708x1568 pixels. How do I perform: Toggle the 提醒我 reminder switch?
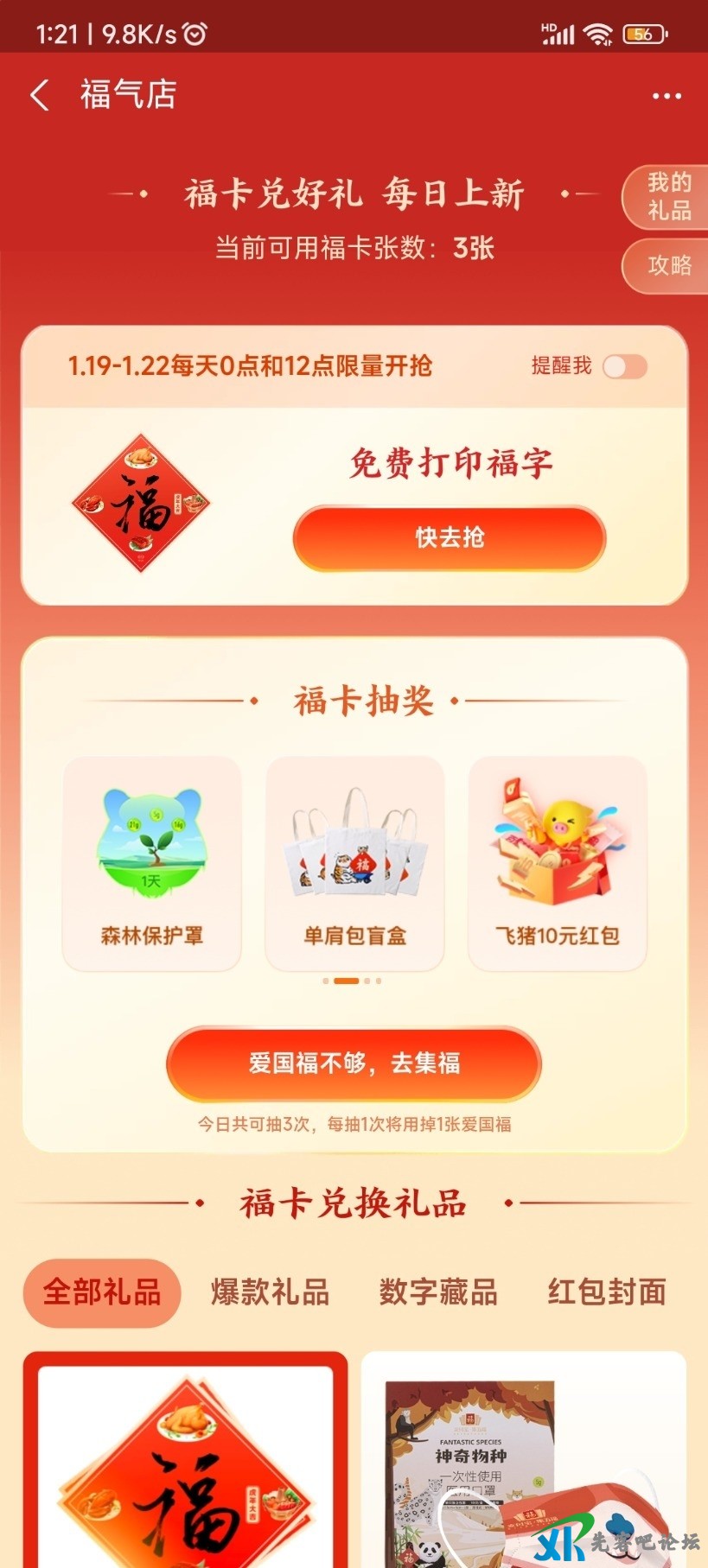click(624, 366)
